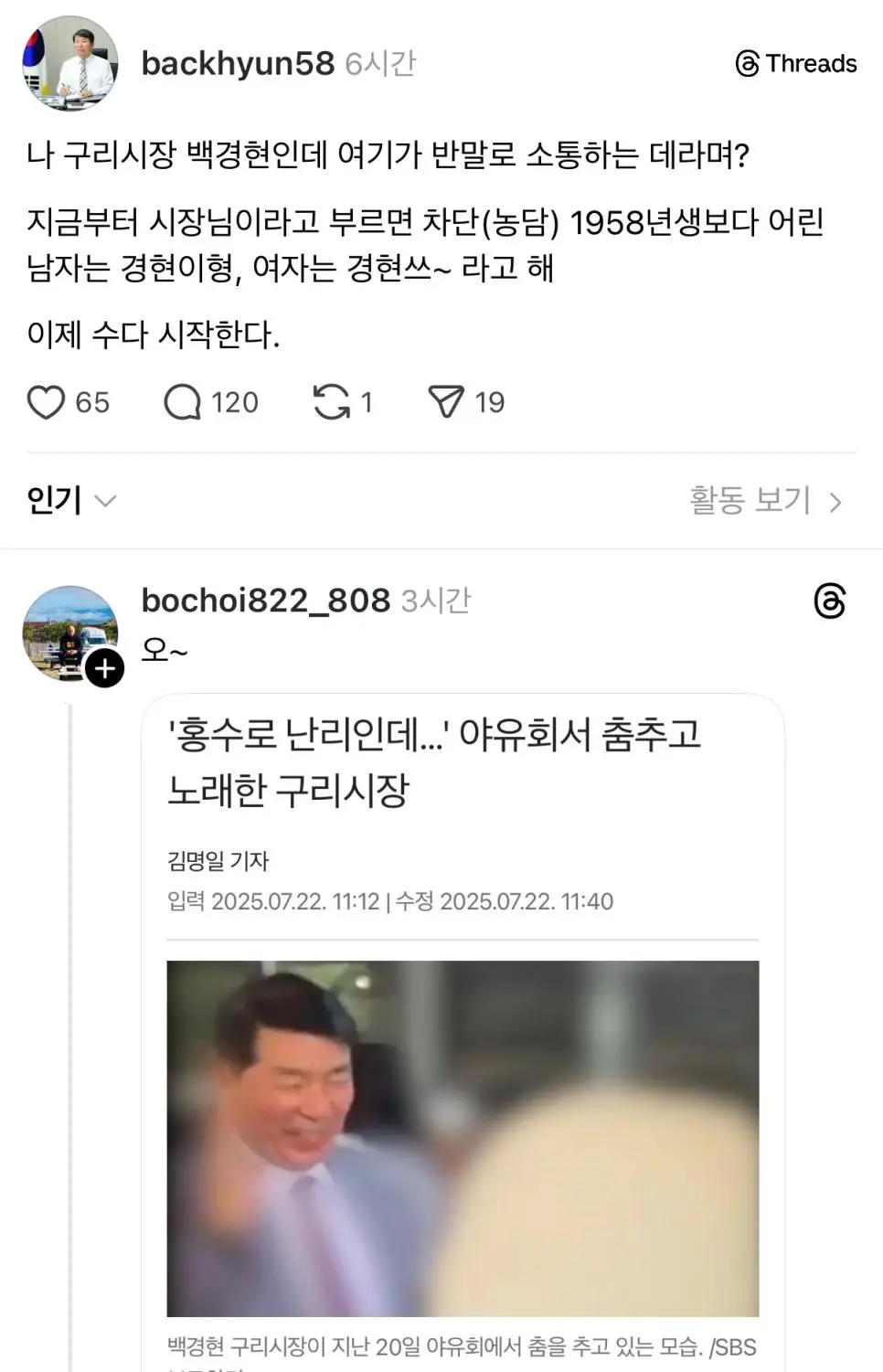Open 활동 보기 activity view

point(764,500)
